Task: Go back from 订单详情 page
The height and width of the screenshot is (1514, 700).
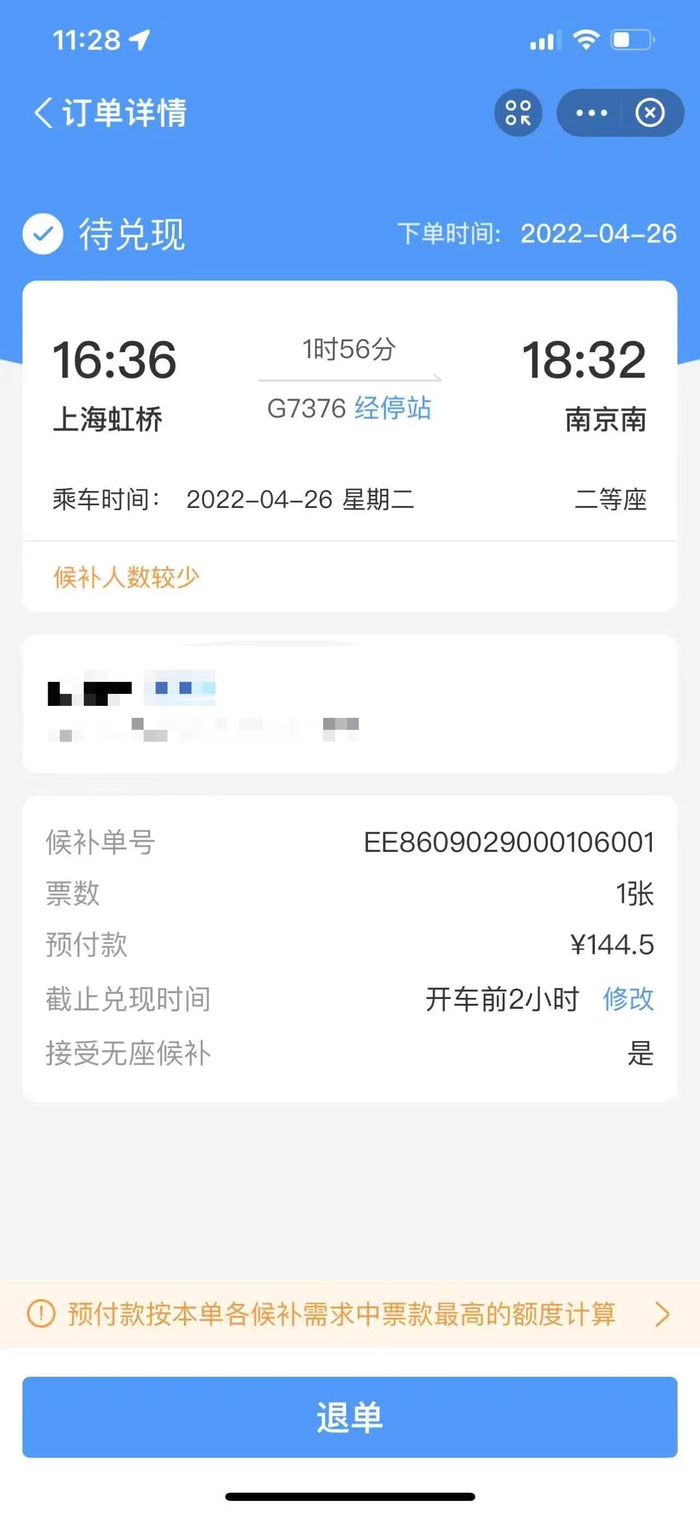Action: point(44,113)
